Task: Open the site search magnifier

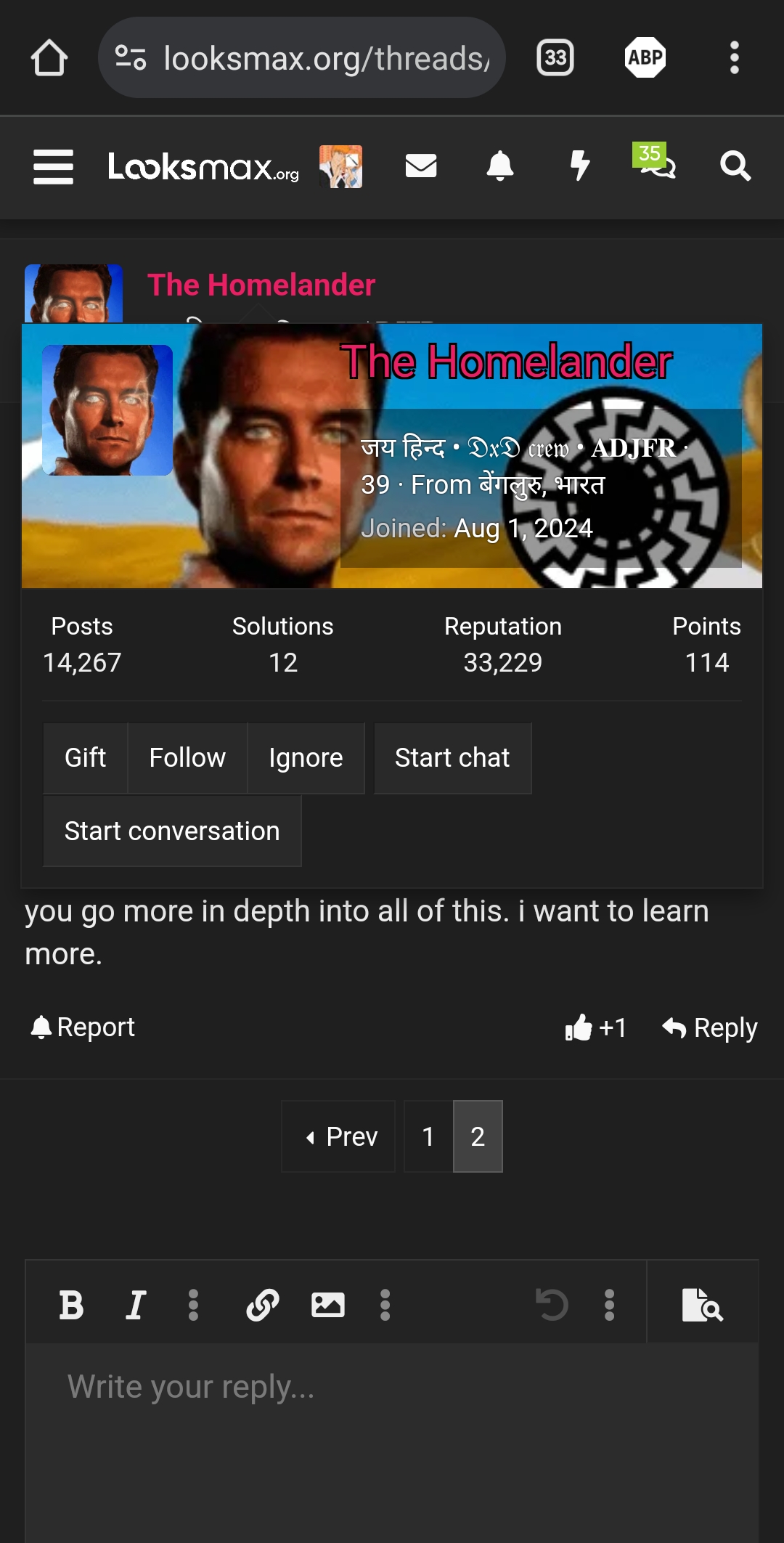Action: [x=735, y=166]
